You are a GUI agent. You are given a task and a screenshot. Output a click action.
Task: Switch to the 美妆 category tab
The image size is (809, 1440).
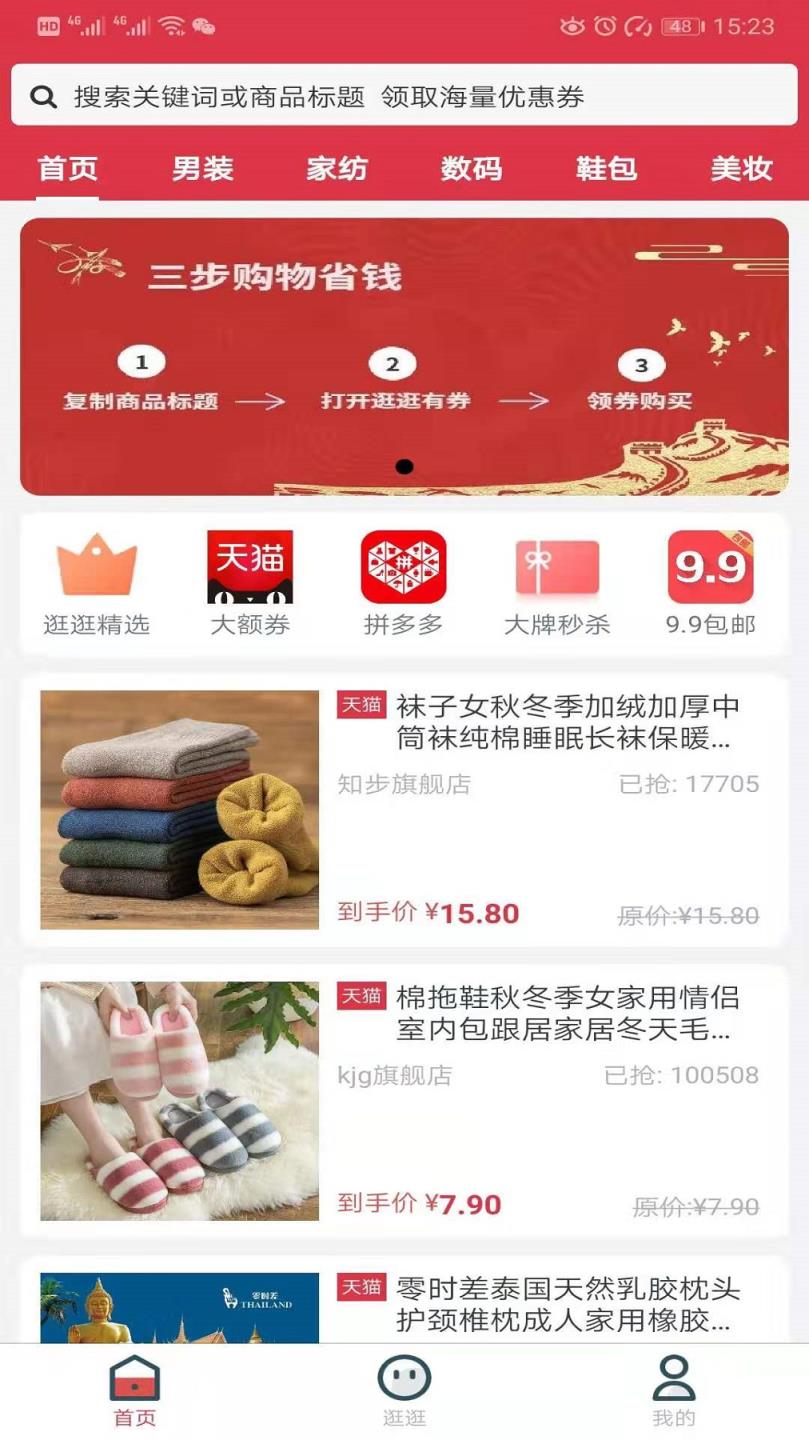click(741, 169)
